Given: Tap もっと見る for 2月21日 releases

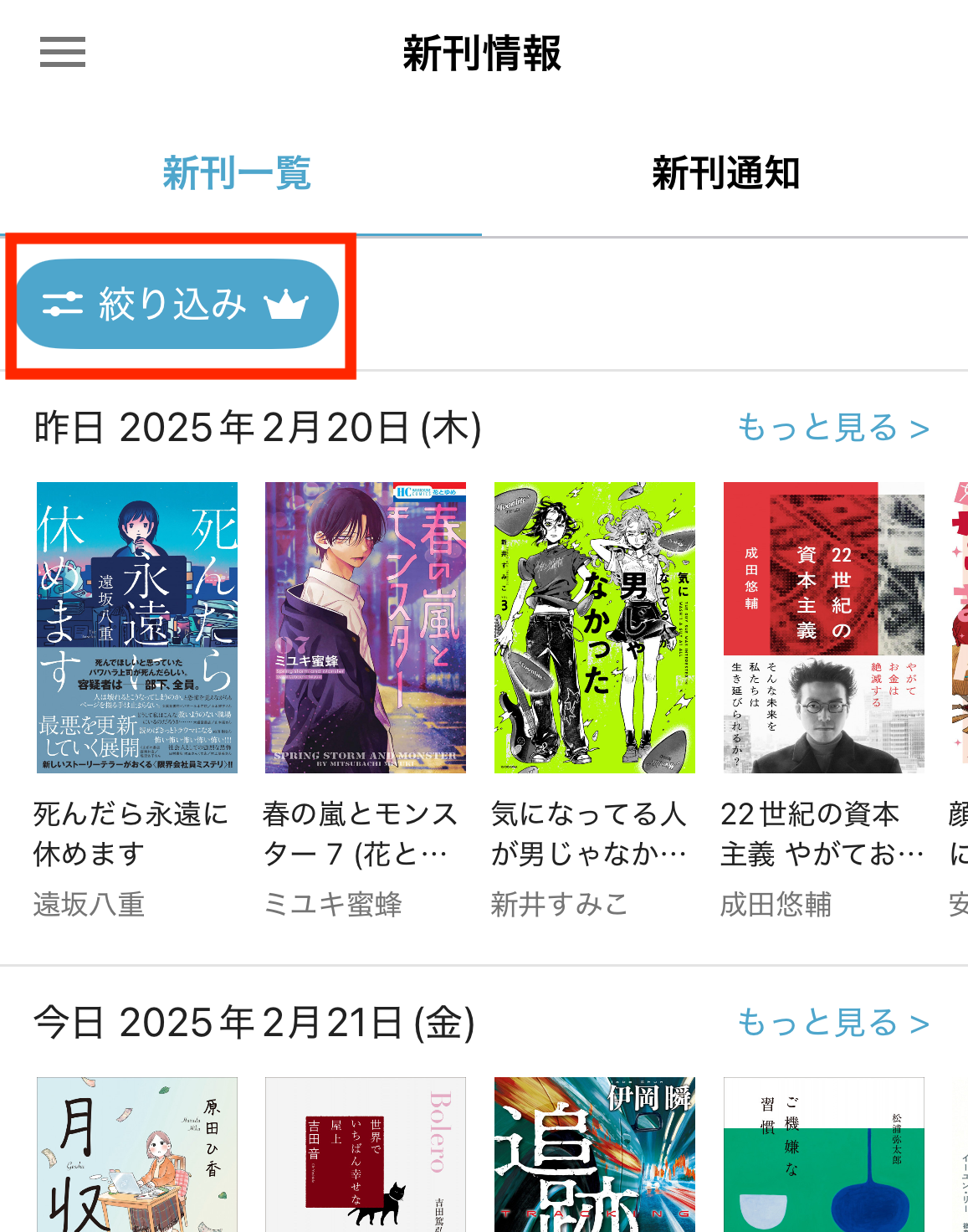Looking at the screenshot, I should pyautogui.click(x=833, y=1023).
